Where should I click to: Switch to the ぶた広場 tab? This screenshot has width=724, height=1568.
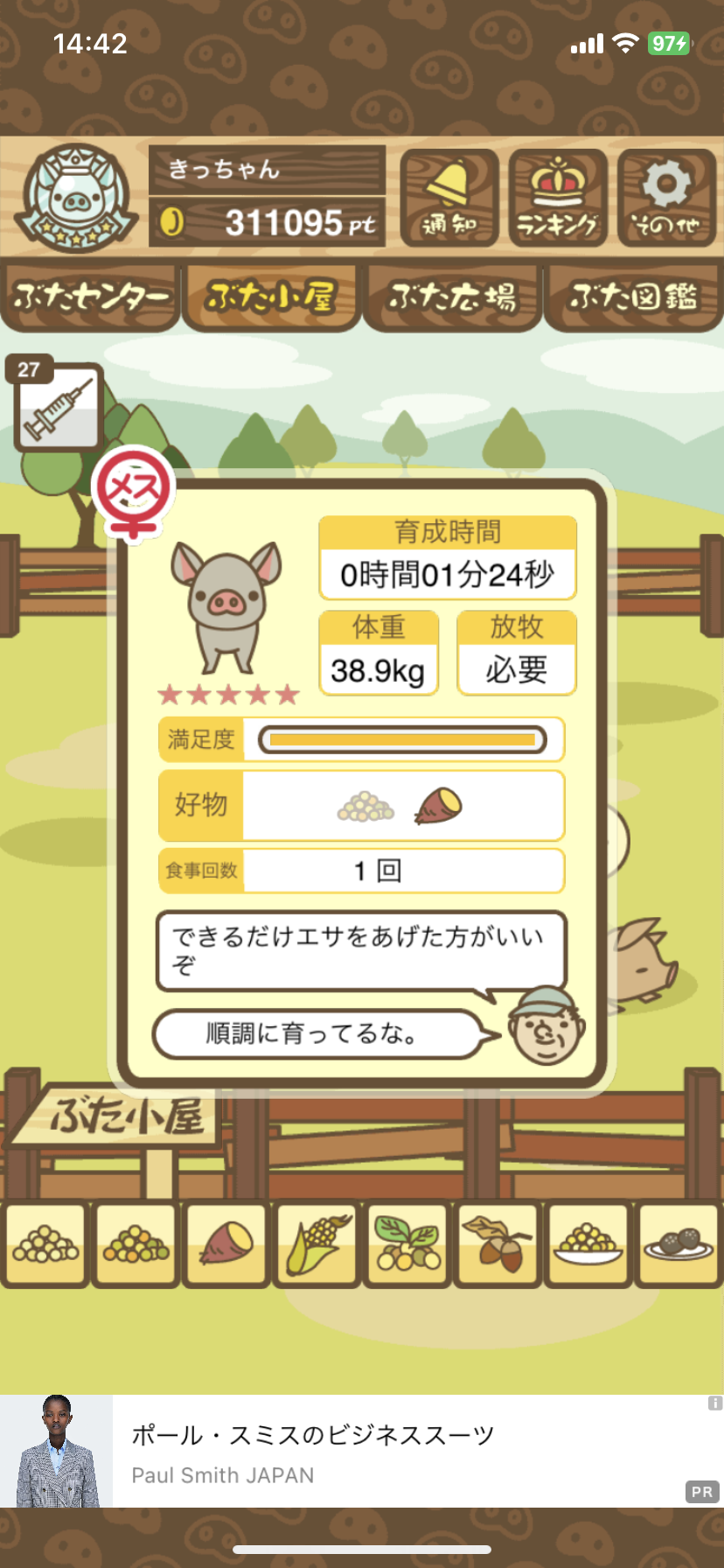[x=452, y=297]
